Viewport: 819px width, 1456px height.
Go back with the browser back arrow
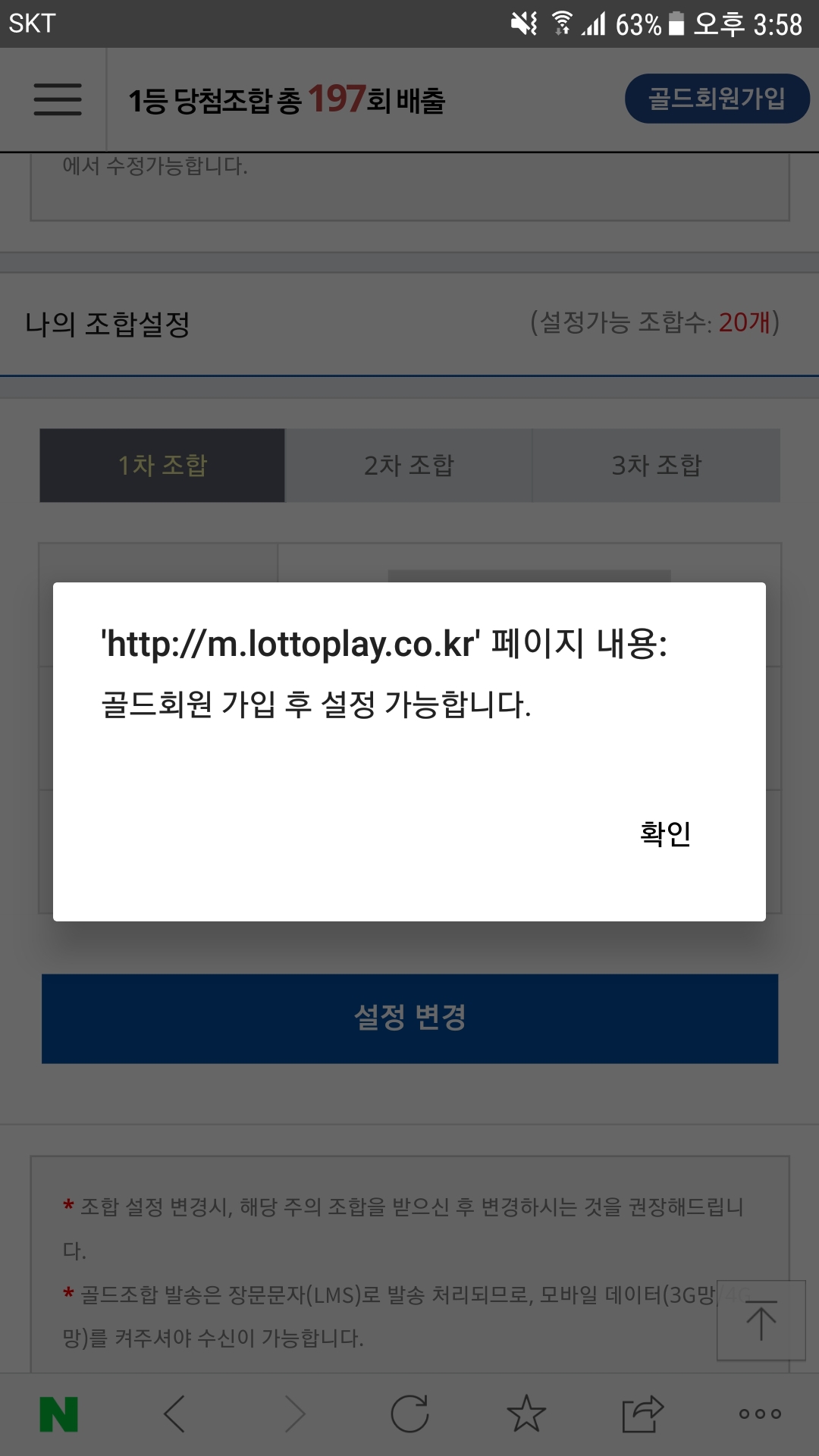coord(175,1414)
